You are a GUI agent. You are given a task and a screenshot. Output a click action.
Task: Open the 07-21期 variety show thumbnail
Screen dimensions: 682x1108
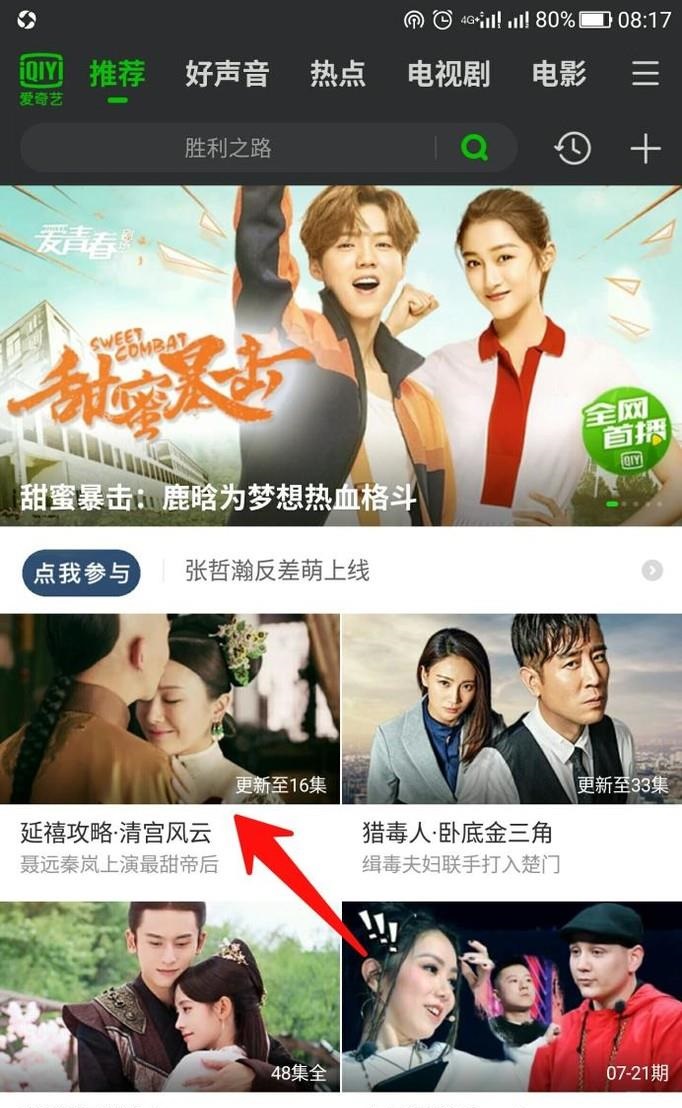[511, 995]
